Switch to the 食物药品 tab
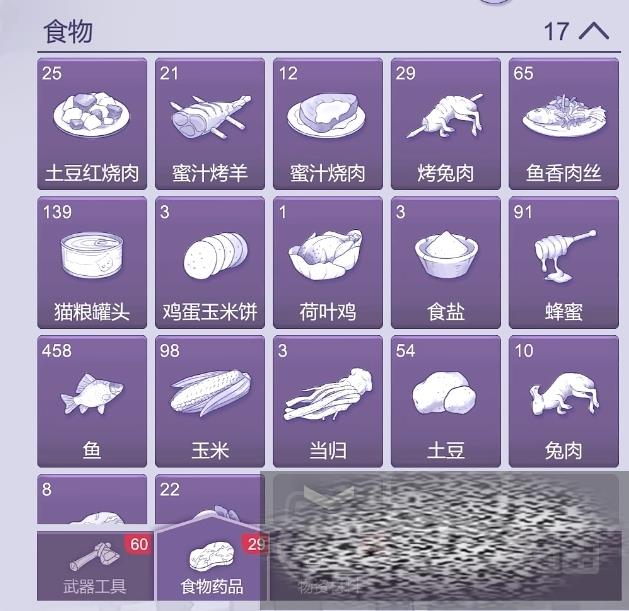This screenshot has width=629, height=611. click(x=211, y=566)
